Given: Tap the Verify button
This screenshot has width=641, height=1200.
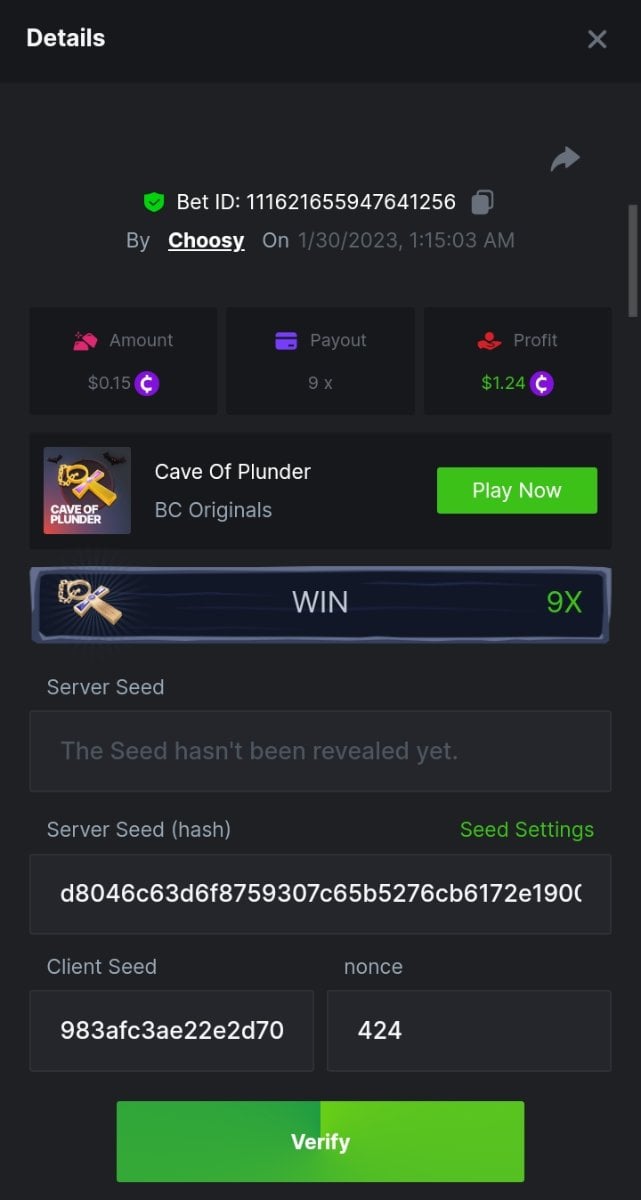Looking at the screenshot, I should (320, 1141).
